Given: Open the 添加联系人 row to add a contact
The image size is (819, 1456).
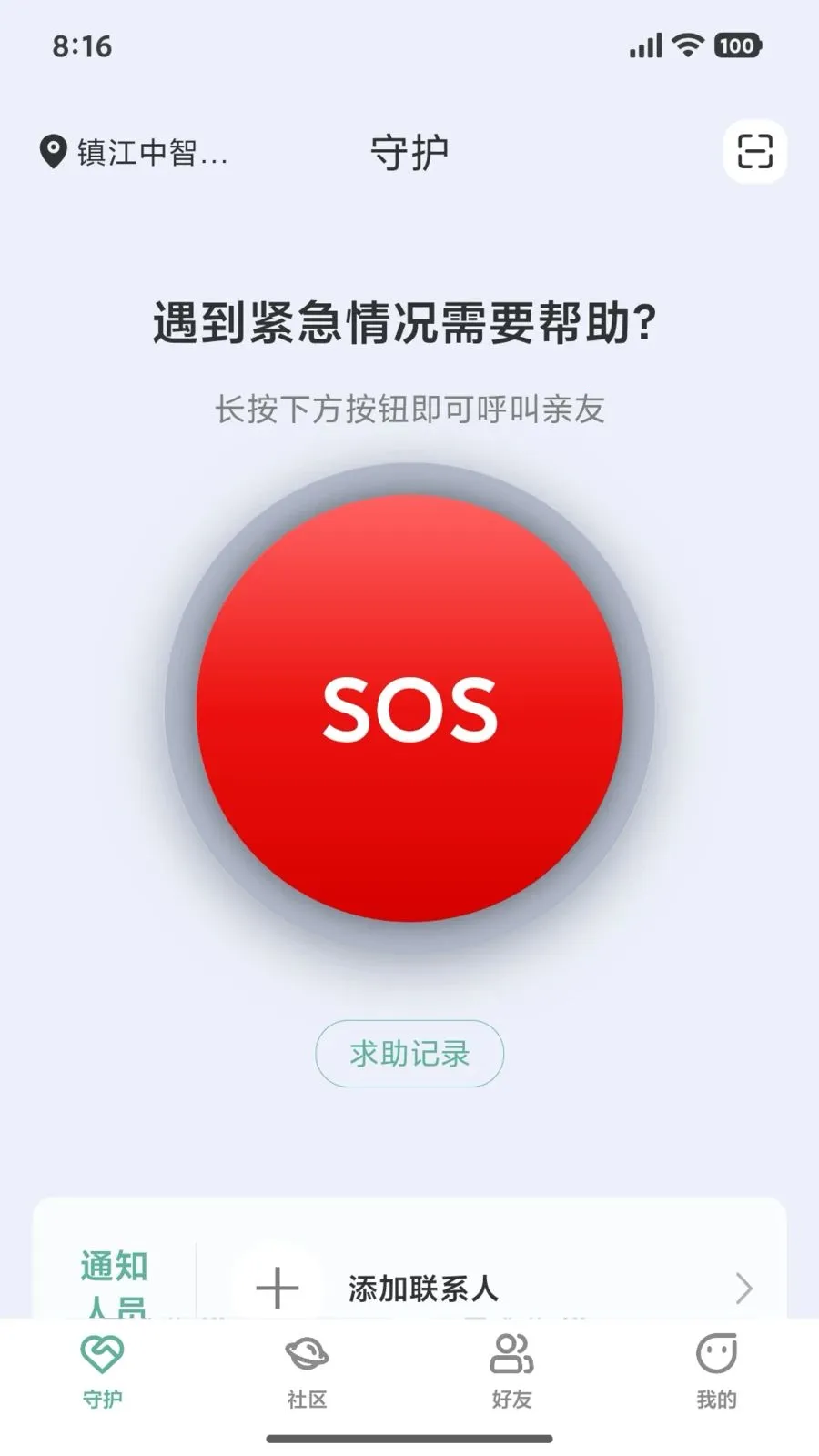Looking at the screenshot, I should (491, 1287).
